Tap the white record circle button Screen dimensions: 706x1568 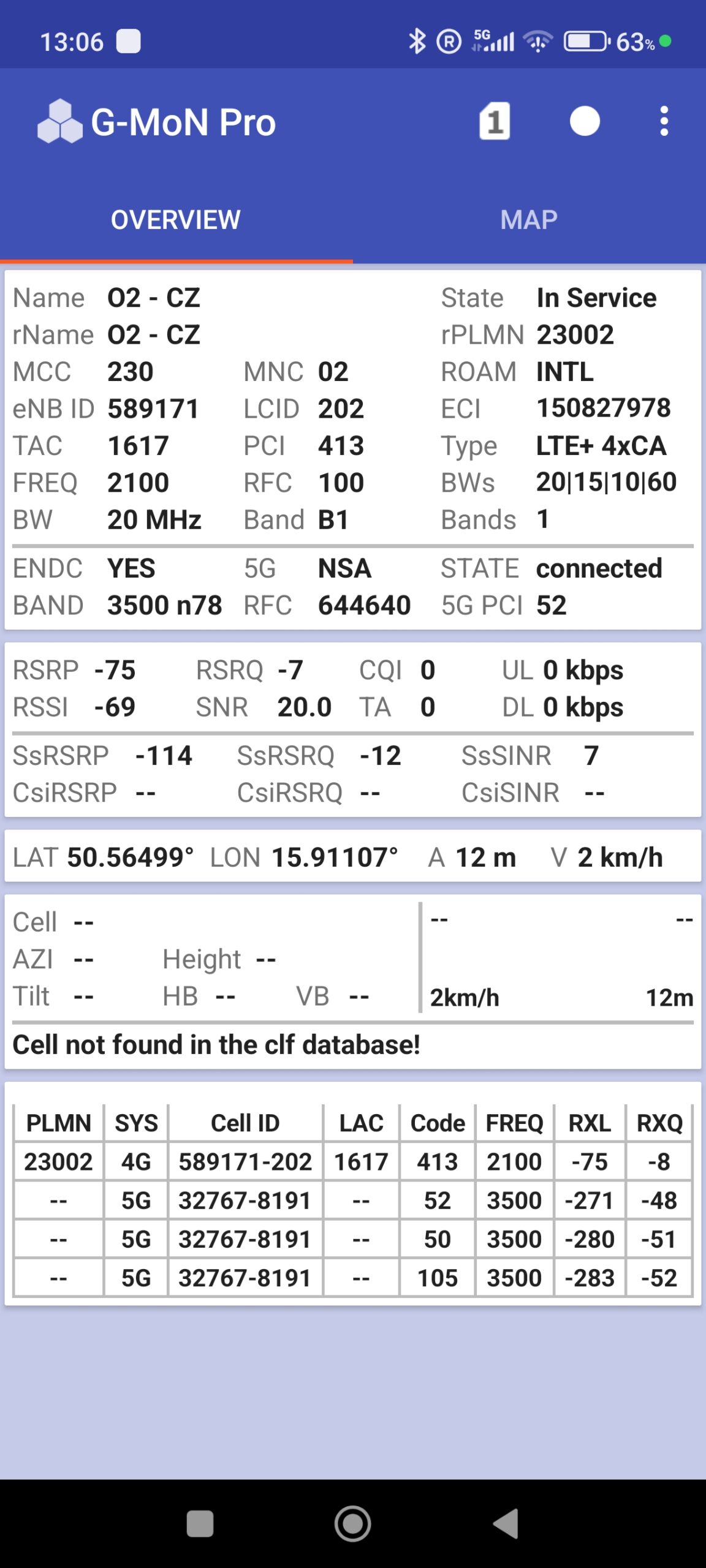[x=584, y=121]
